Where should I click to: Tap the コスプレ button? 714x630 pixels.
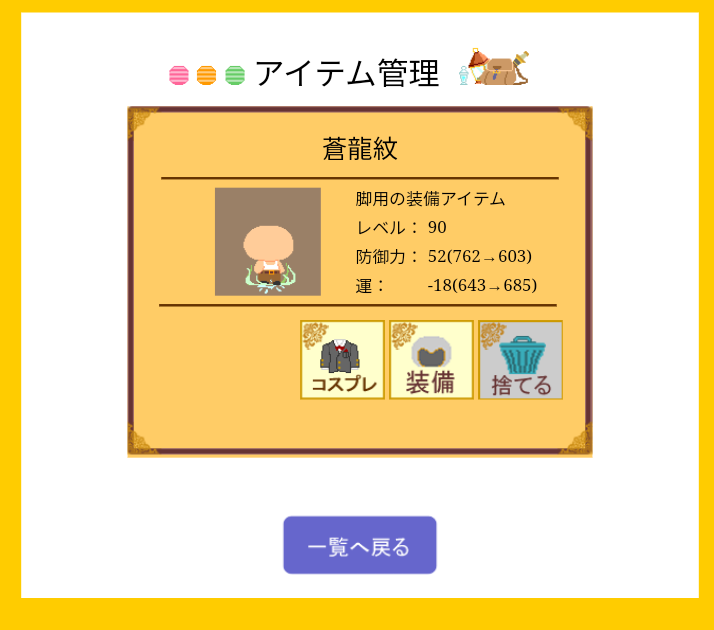tap(342, 360)
